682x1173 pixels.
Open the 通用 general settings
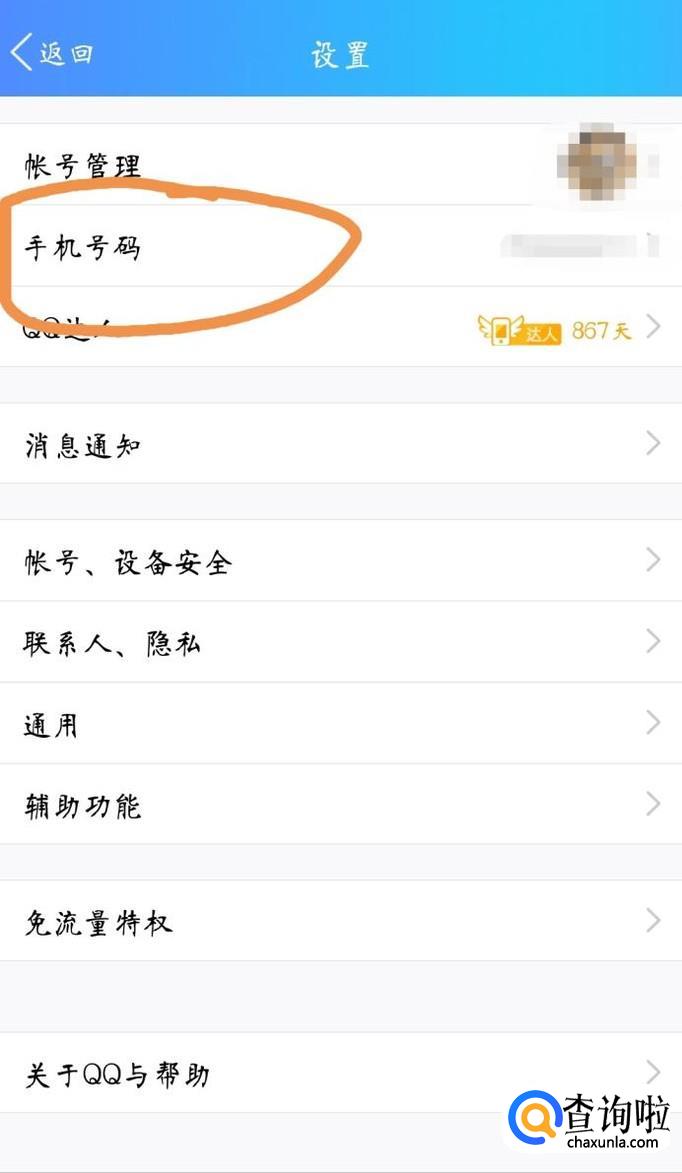(52, 725)
